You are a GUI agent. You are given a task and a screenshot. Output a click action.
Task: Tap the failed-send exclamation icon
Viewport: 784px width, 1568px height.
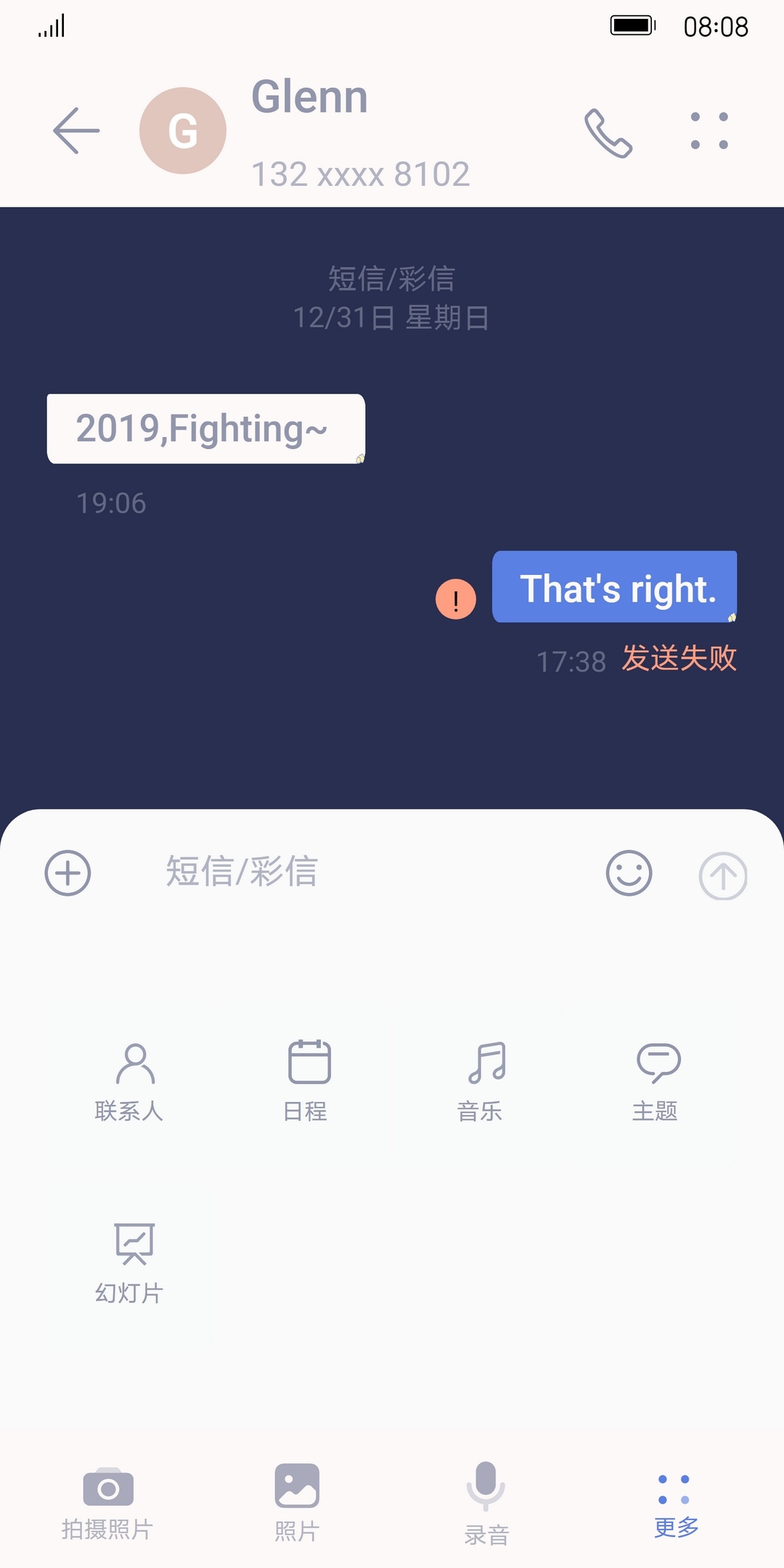456,600
